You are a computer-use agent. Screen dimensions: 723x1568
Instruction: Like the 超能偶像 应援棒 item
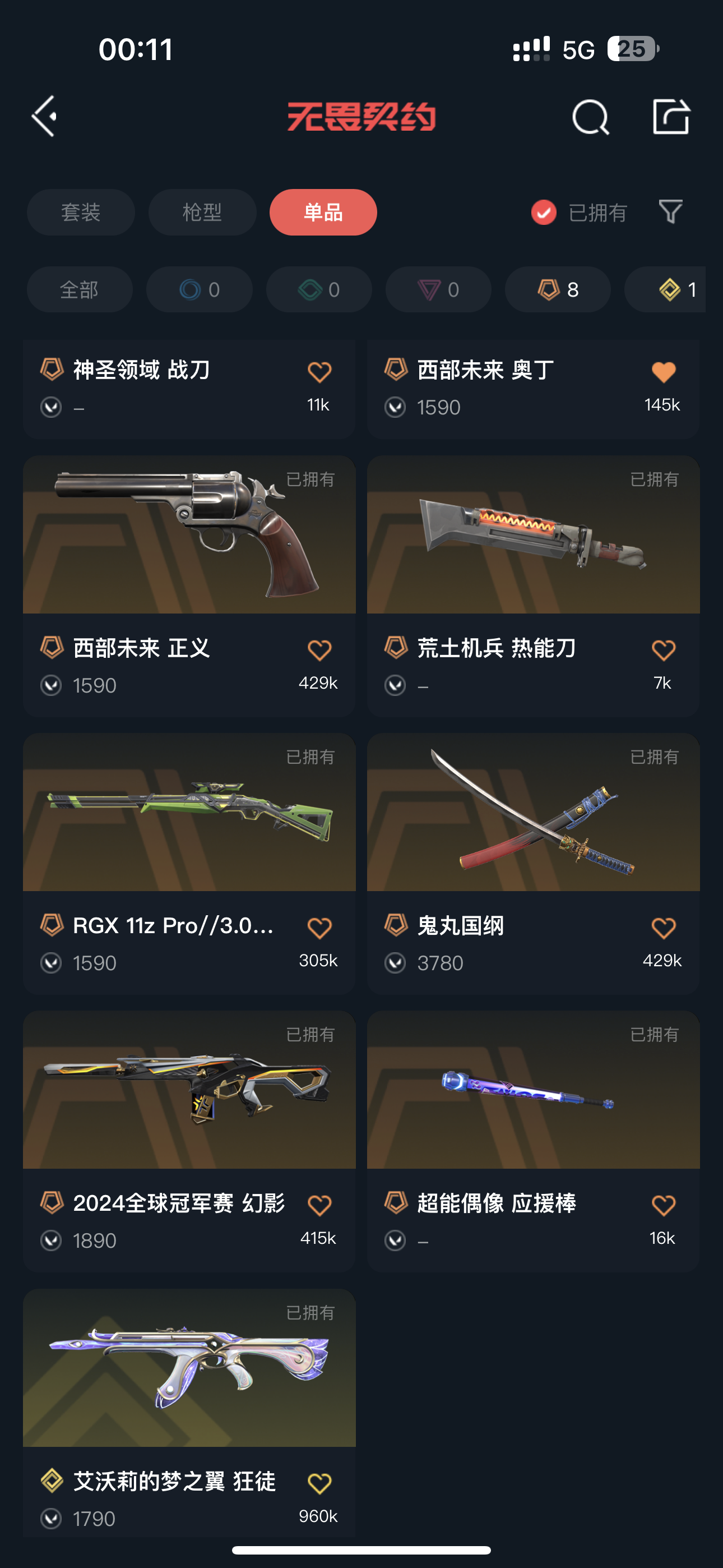[662, 1205]
